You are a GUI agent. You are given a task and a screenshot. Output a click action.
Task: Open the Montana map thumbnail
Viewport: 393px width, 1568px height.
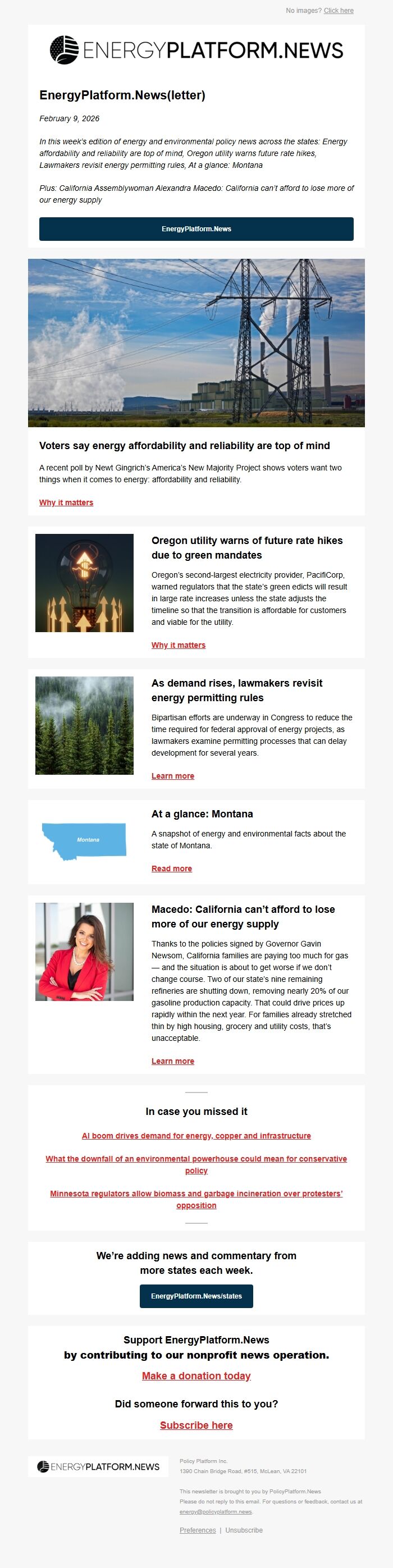[x=84, y=840]
